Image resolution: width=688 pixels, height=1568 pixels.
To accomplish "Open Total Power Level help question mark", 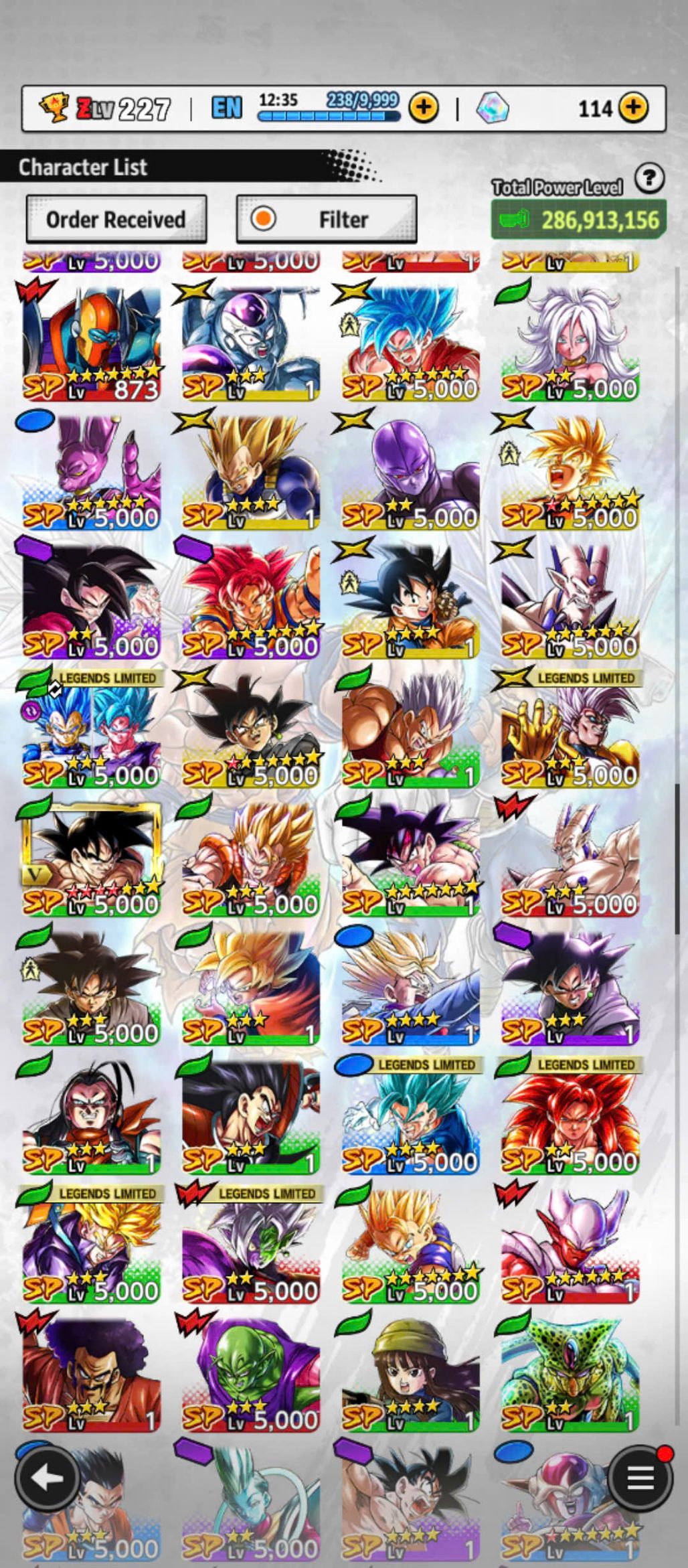I will tap(649, 179).
